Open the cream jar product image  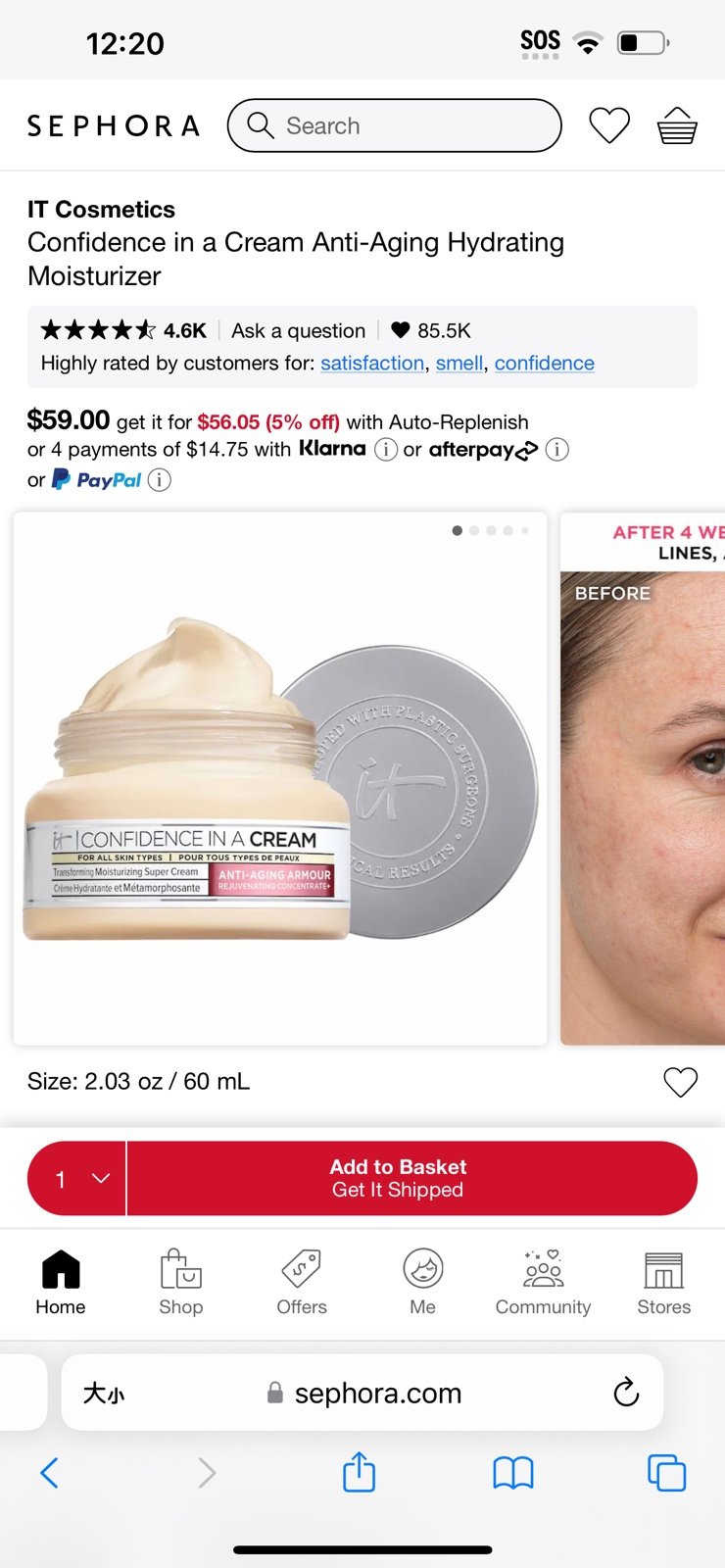(x=280, y=778)
